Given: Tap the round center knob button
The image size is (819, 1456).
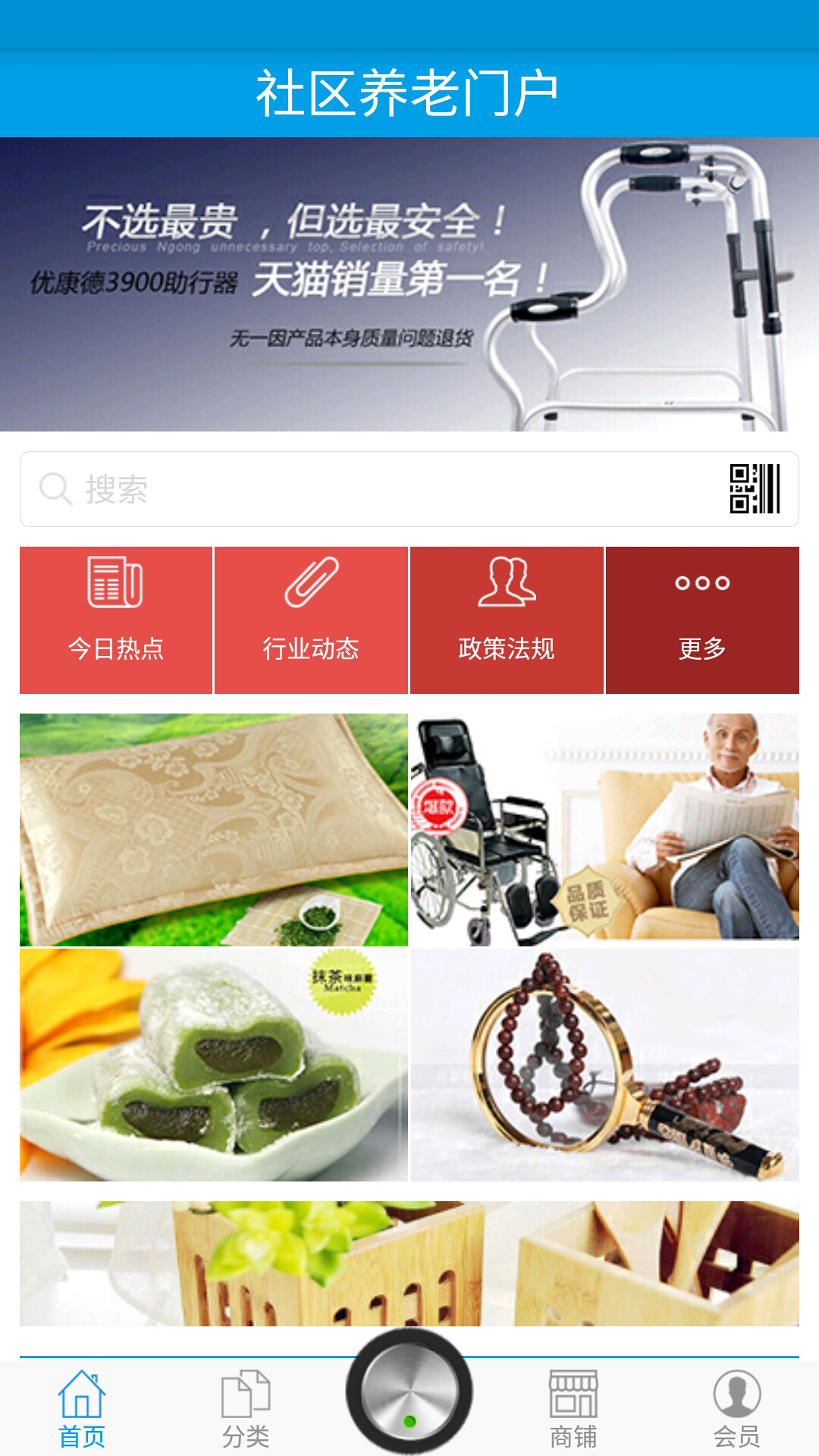Looking at the screenshot, I should click(x=409, y=1392).
